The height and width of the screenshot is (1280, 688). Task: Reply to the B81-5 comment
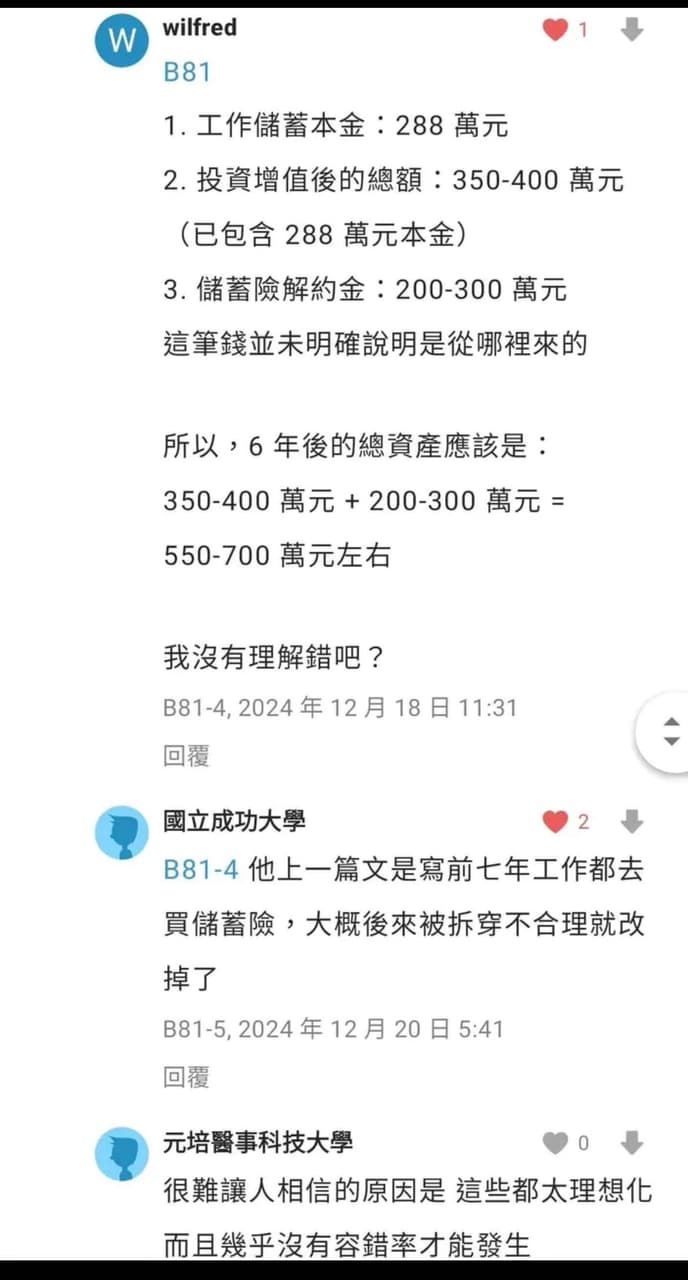186,1077
